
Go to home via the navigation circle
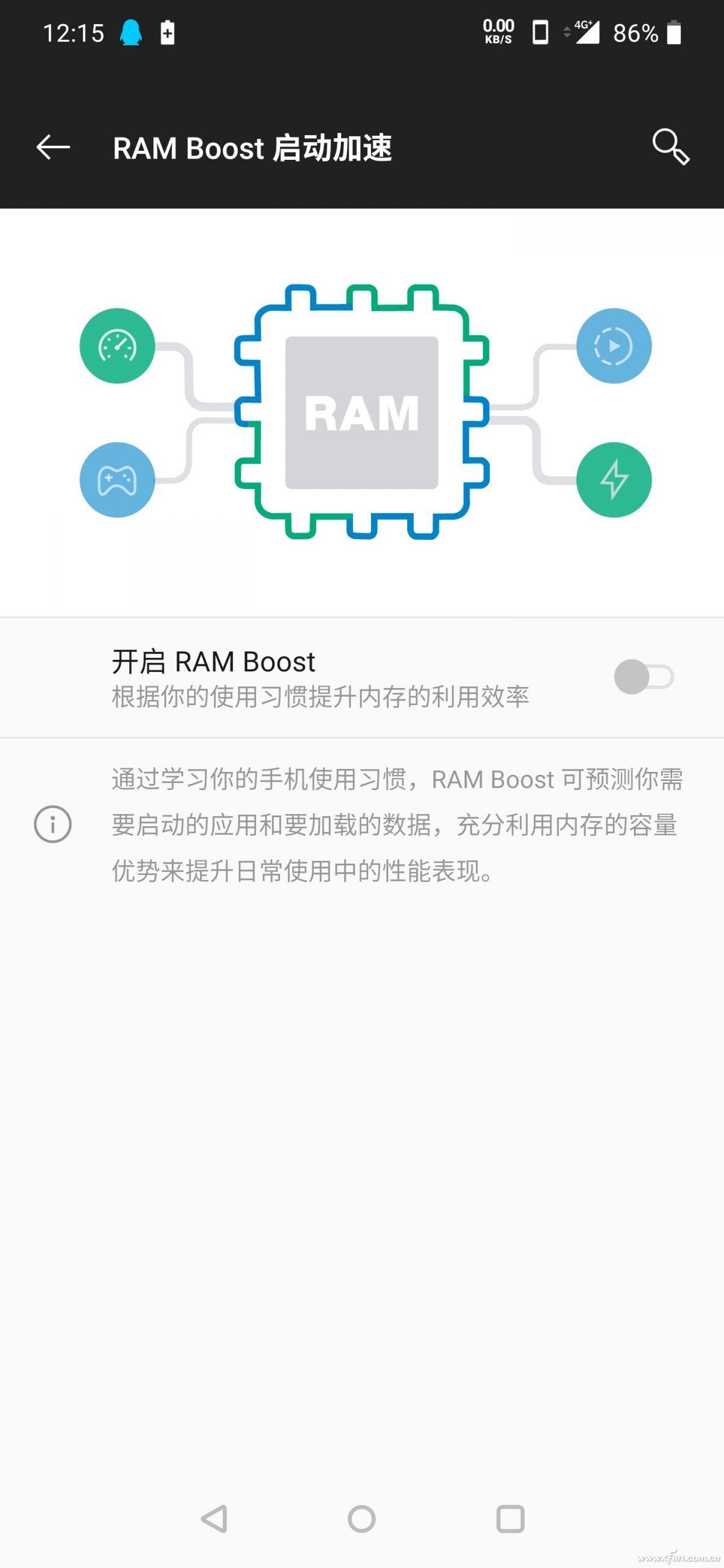point(361,1519)
